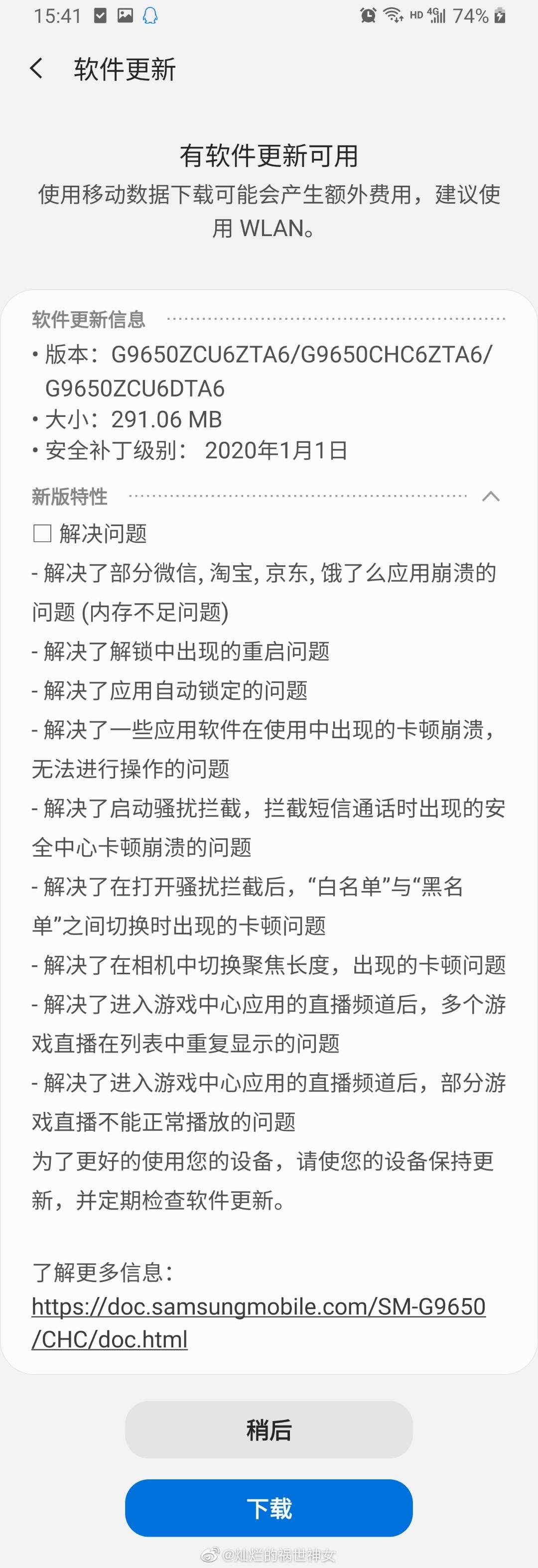Tap 下载 to download the update
This screenshot has height=1568, width=538.
click(269, 1508)
